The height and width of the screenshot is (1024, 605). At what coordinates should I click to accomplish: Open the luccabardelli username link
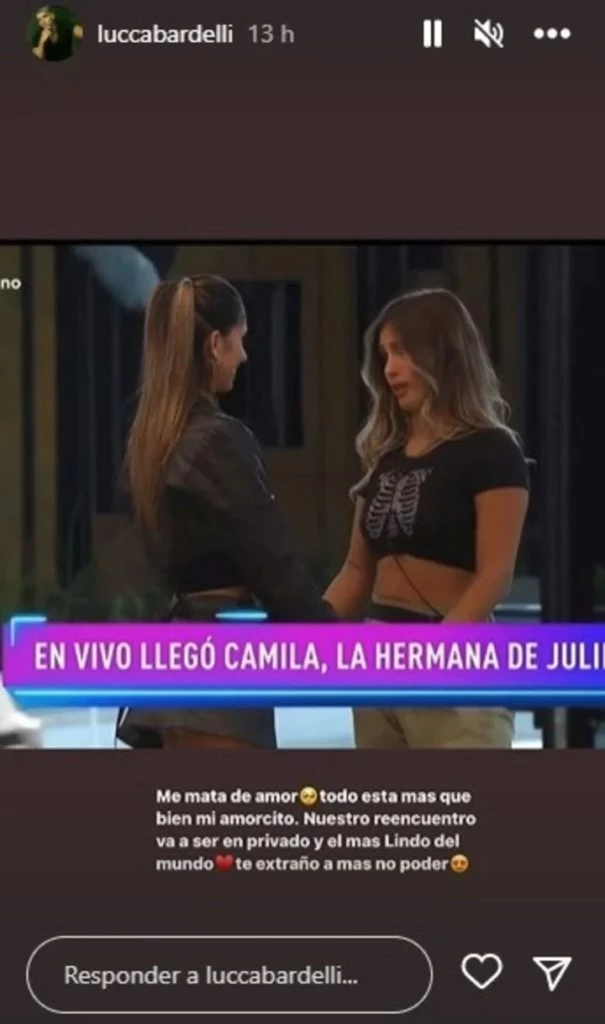pos(165,34)
